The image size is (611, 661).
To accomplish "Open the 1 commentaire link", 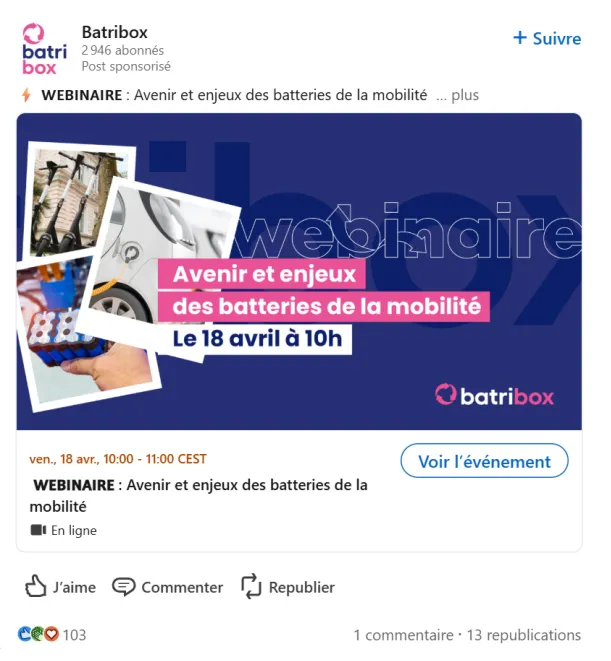I will click(403, 635).
